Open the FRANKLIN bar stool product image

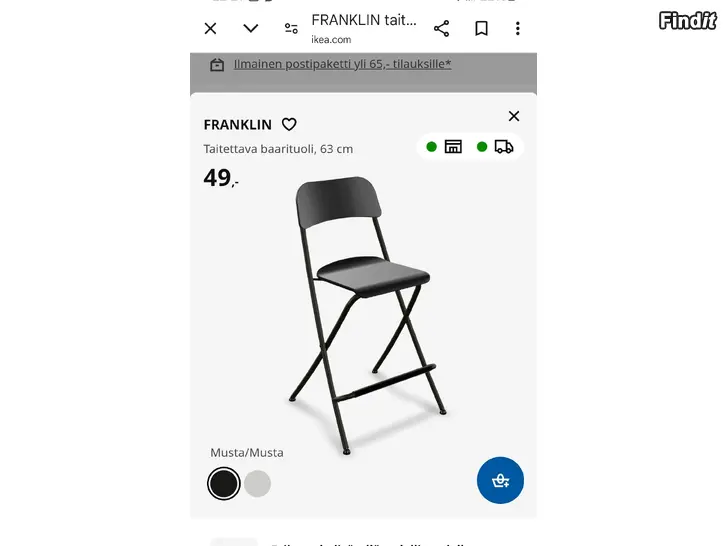363,315
